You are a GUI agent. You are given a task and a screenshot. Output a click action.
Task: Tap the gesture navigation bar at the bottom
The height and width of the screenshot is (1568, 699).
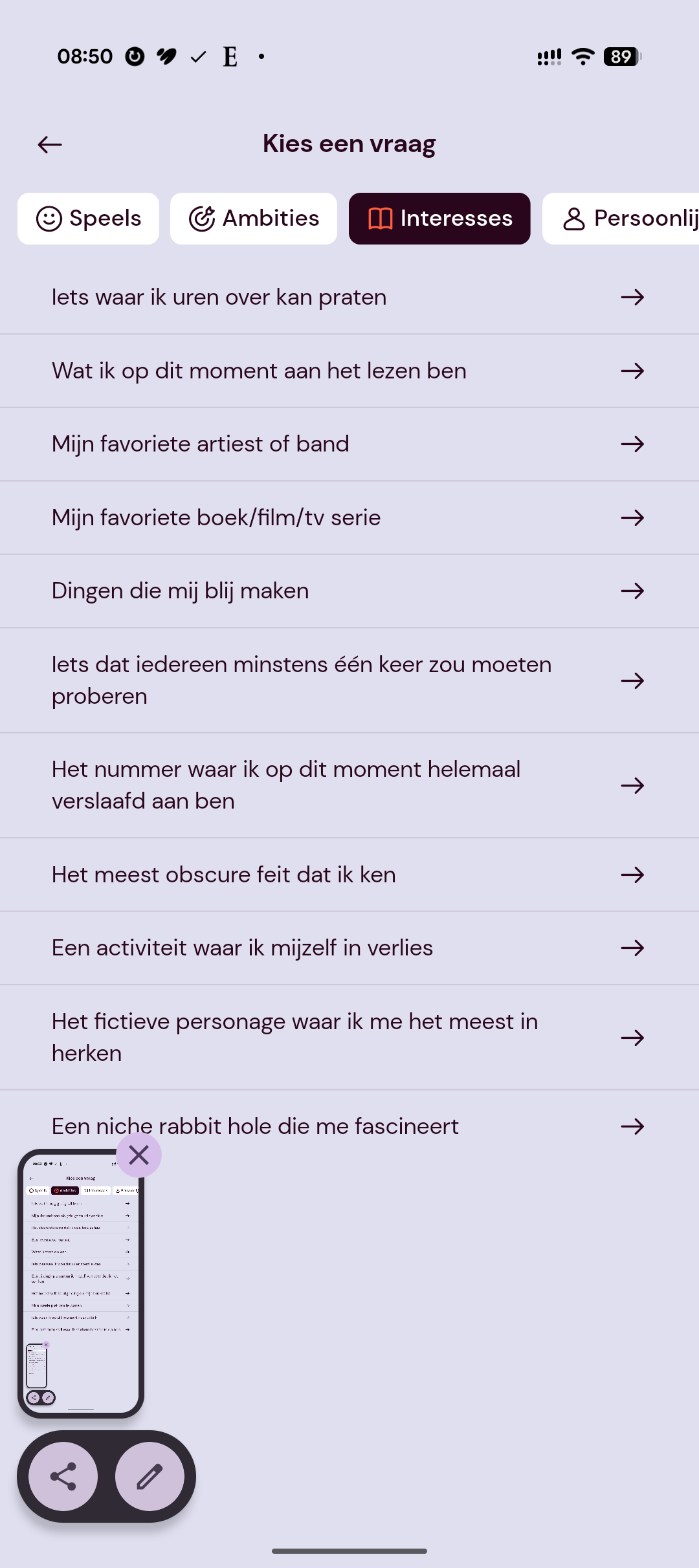click(349, 1550)
